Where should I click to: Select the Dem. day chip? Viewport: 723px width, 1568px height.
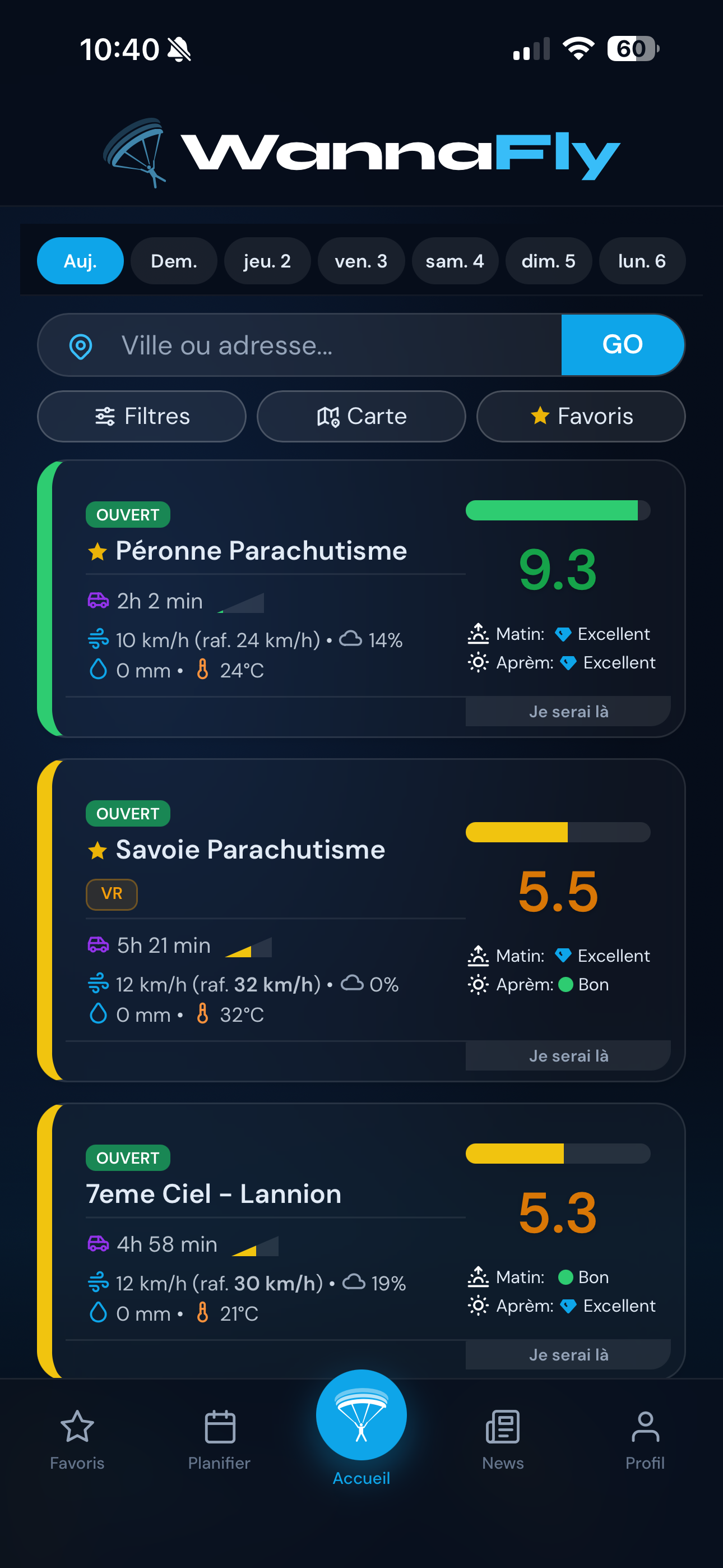pos(173,261)
